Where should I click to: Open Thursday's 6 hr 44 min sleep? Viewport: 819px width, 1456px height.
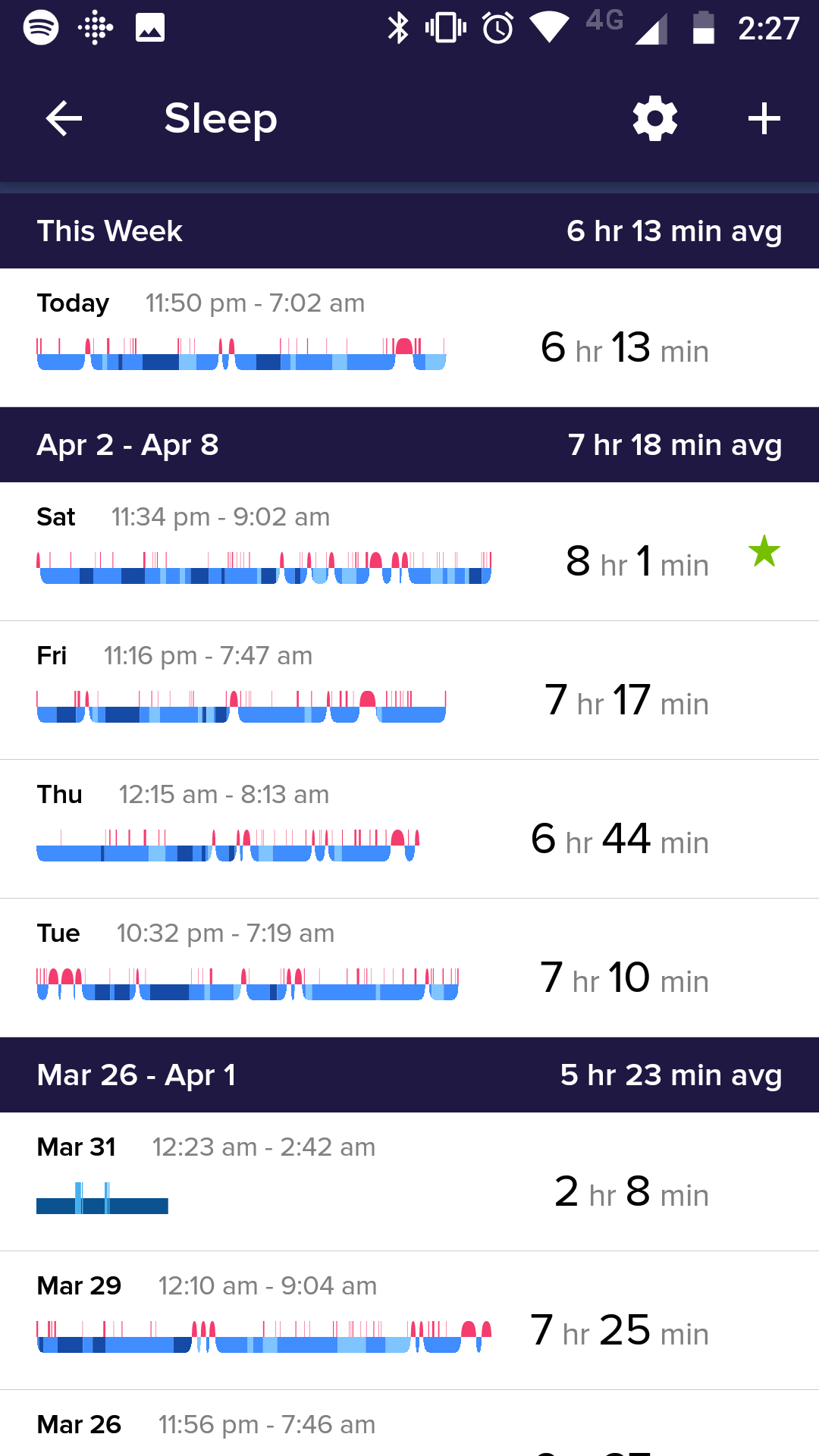409,829
